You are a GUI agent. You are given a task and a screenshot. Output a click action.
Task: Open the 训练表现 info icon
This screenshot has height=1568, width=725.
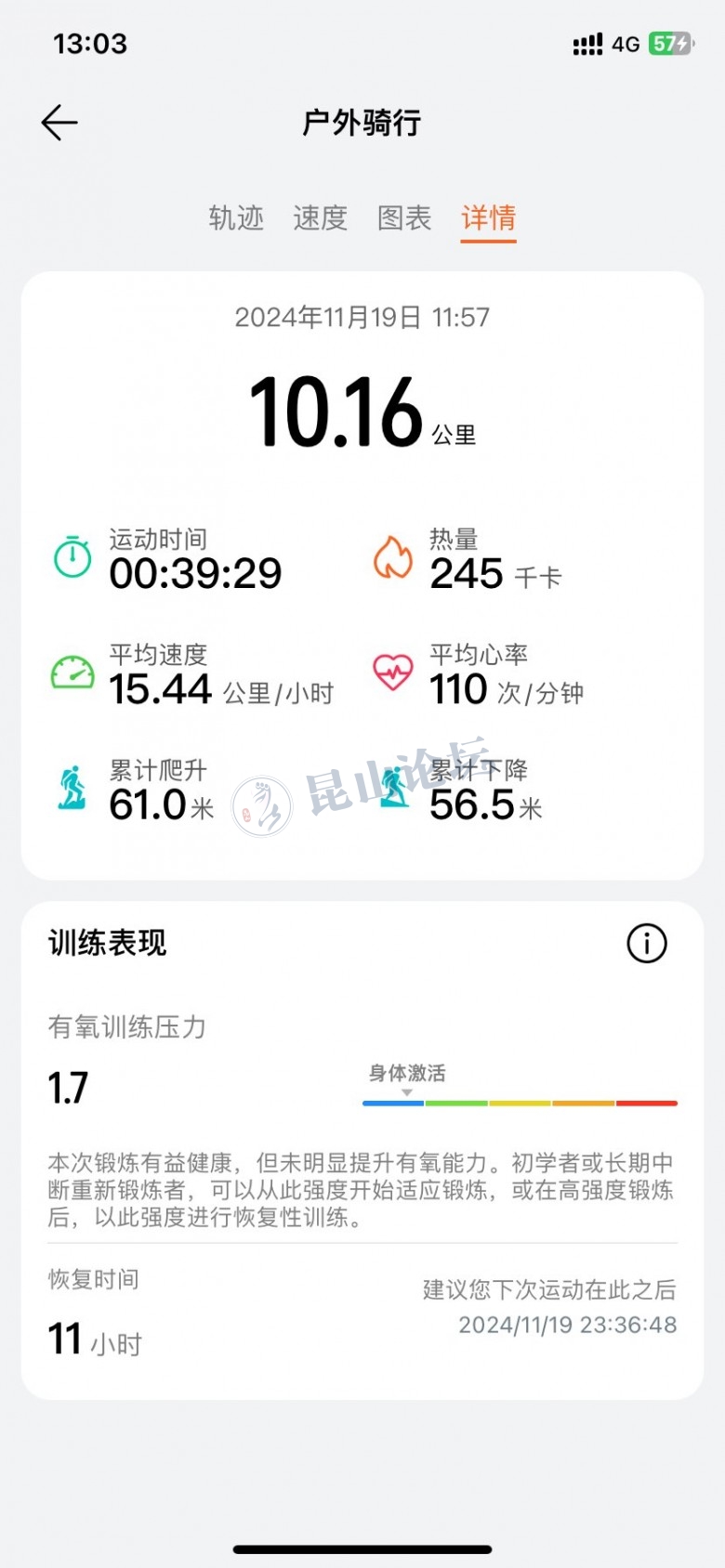coord(647,944)
